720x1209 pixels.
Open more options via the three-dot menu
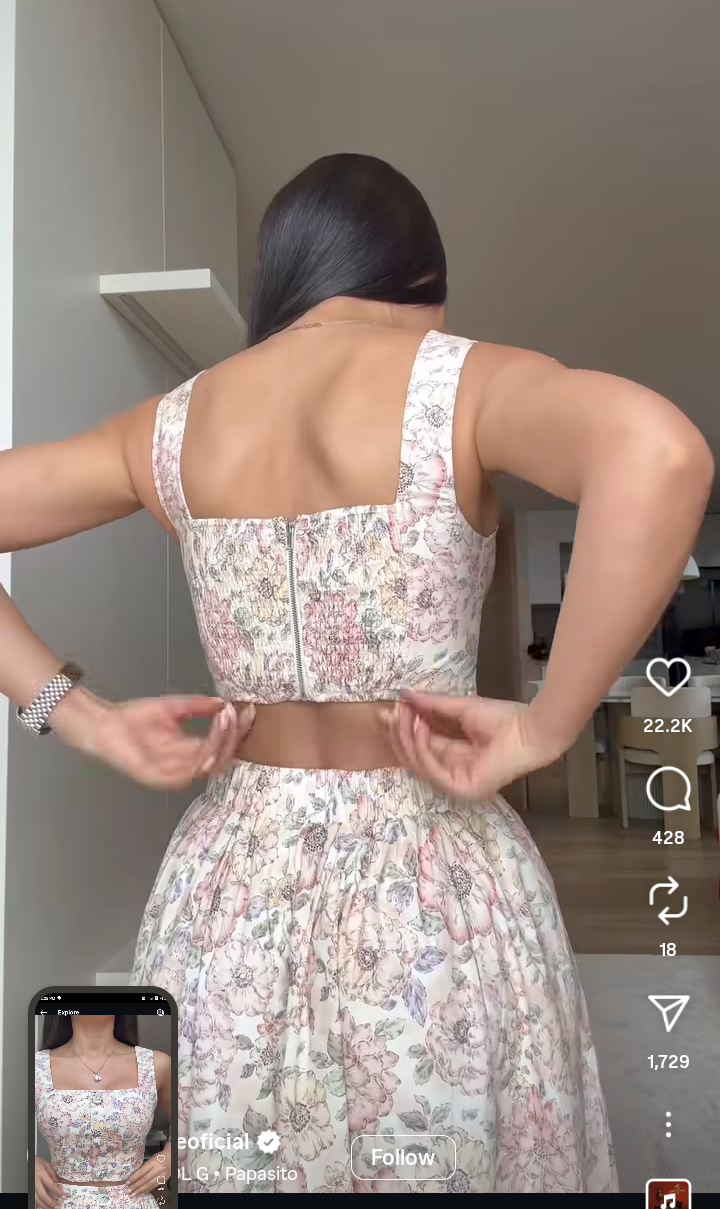tap(668, 1124)
